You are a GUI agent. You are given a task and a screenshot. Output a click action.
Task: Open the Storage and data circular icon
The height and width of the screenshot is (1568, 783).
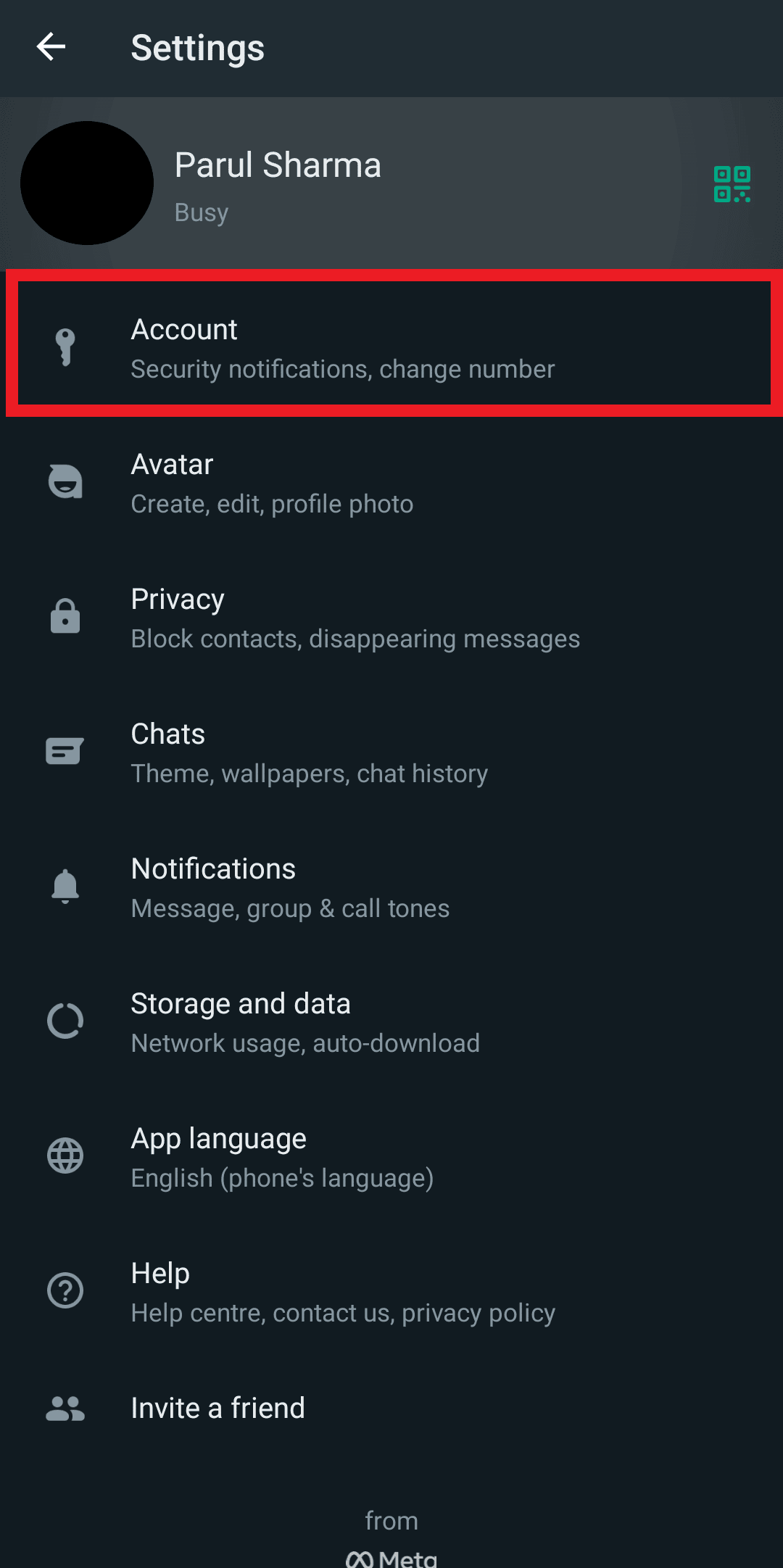pyautogui.click(x=65, y=1021)
